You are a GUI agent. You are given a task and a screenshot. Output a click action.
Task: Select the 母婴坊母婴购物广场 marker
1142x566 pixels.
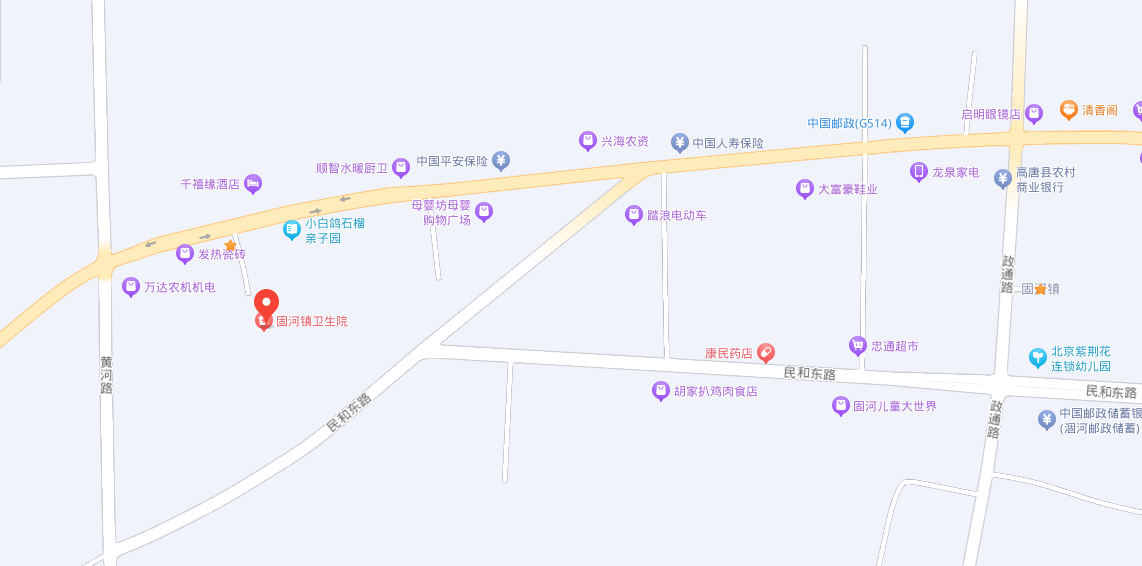click(x=485, y=211)
